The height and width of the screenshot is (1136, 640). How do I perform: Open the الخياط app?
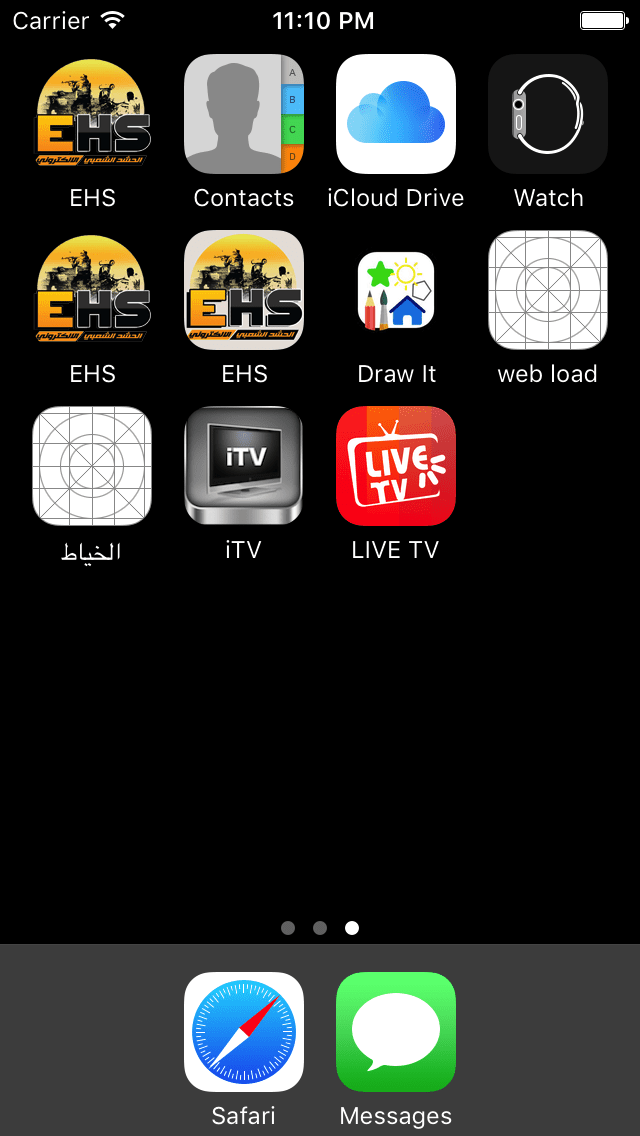(92, 466)
